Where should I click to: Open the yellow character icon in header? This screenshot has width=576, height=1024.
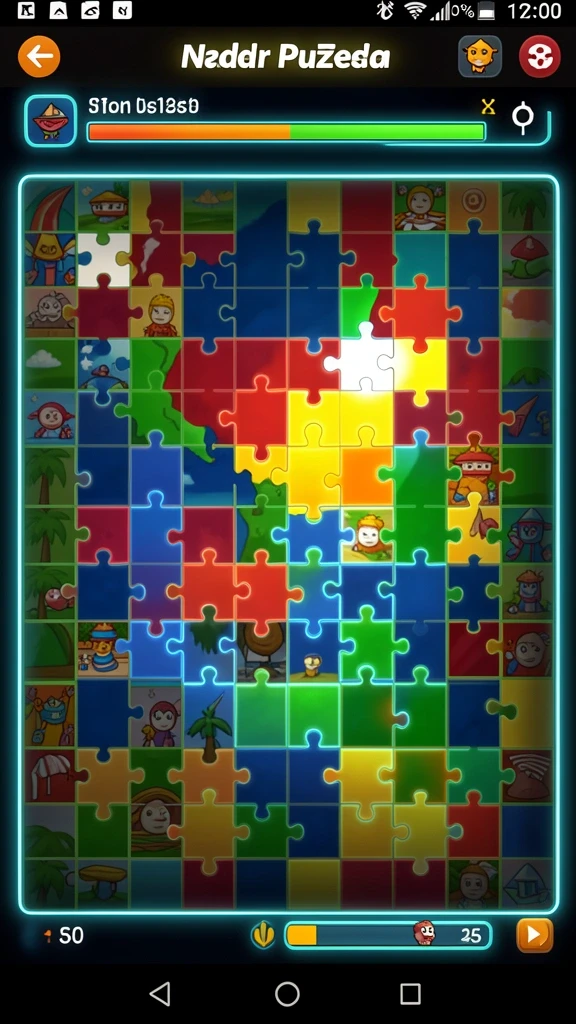click(480, 57)
